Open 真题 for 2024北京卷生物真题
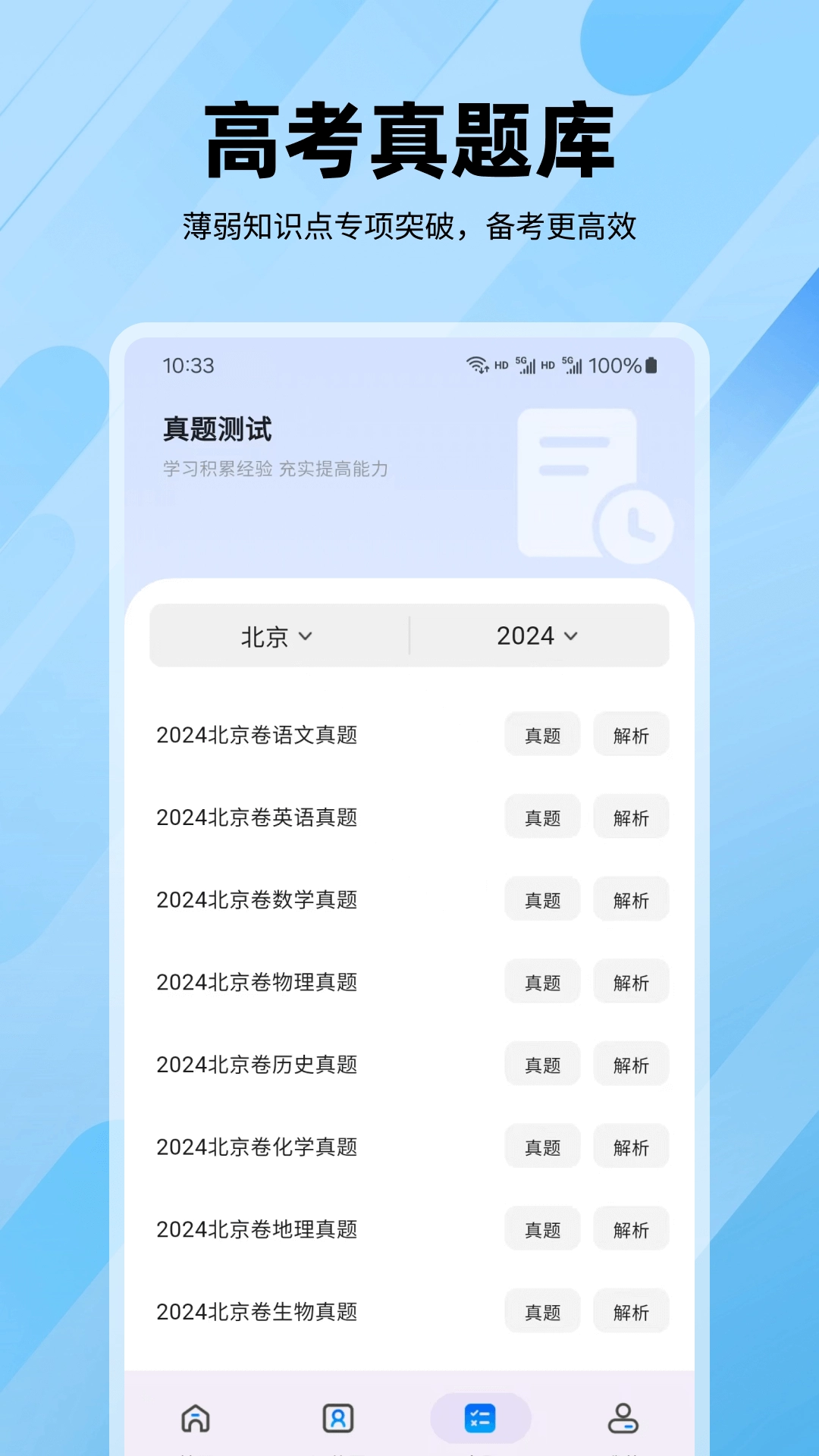Image resolution: width=819 pixels, height=1456 pixels. (542, 1311)
